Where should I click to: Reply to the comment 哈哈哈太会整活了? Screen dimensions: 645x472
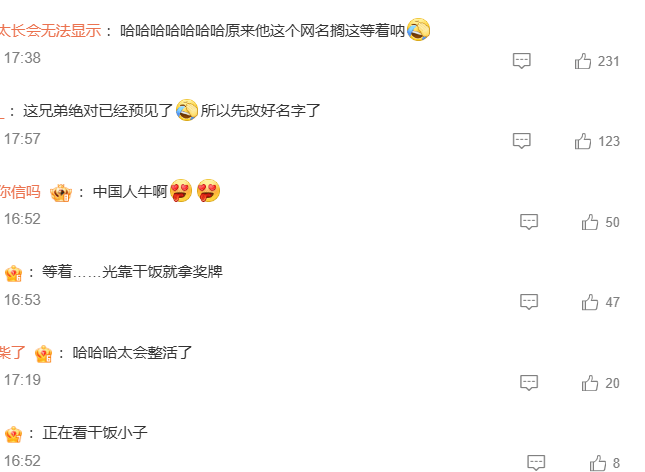[x=529, y=383]
